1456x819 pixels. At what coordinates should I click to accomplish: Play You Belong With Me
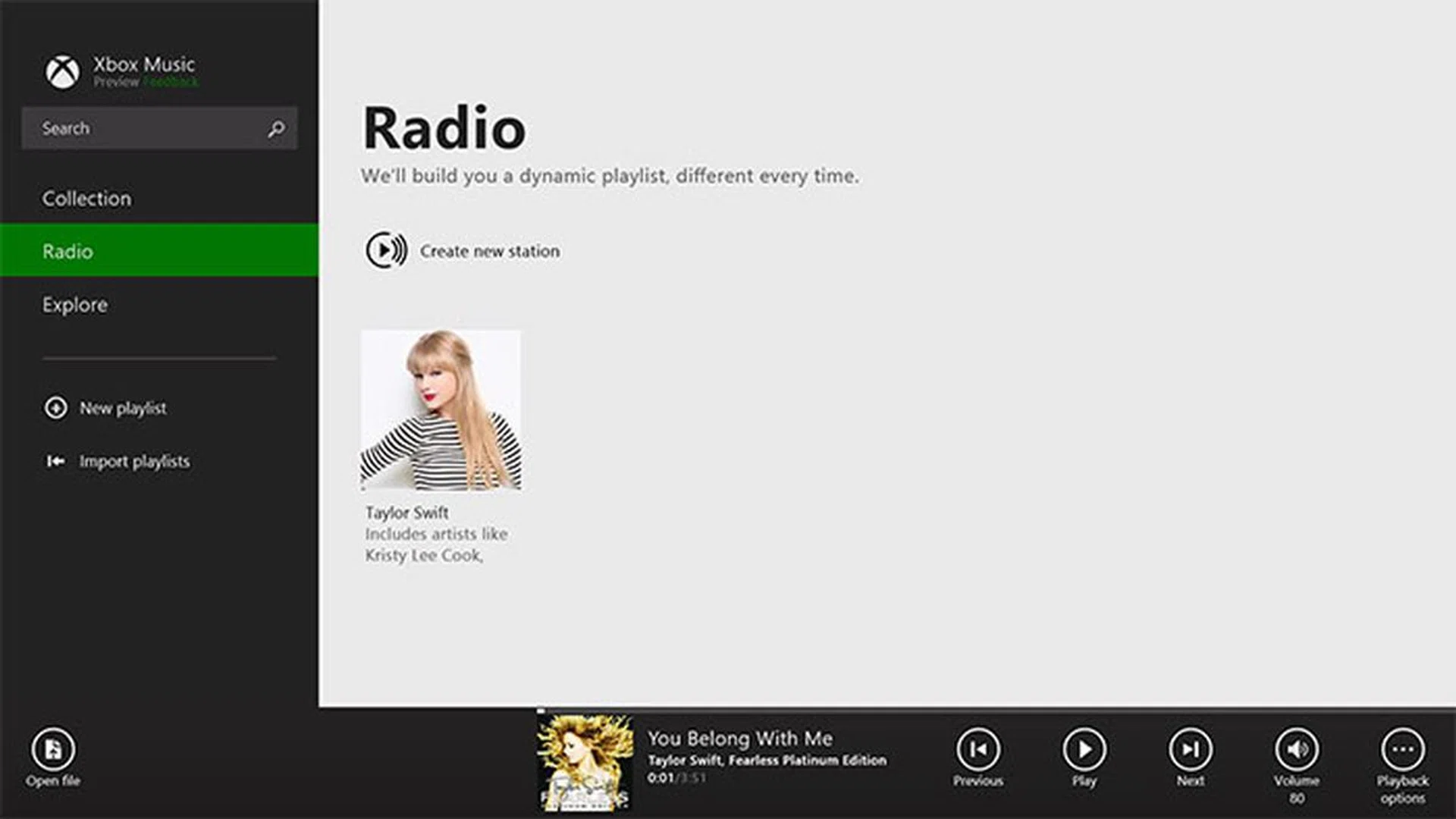[x=1084, y=750]
